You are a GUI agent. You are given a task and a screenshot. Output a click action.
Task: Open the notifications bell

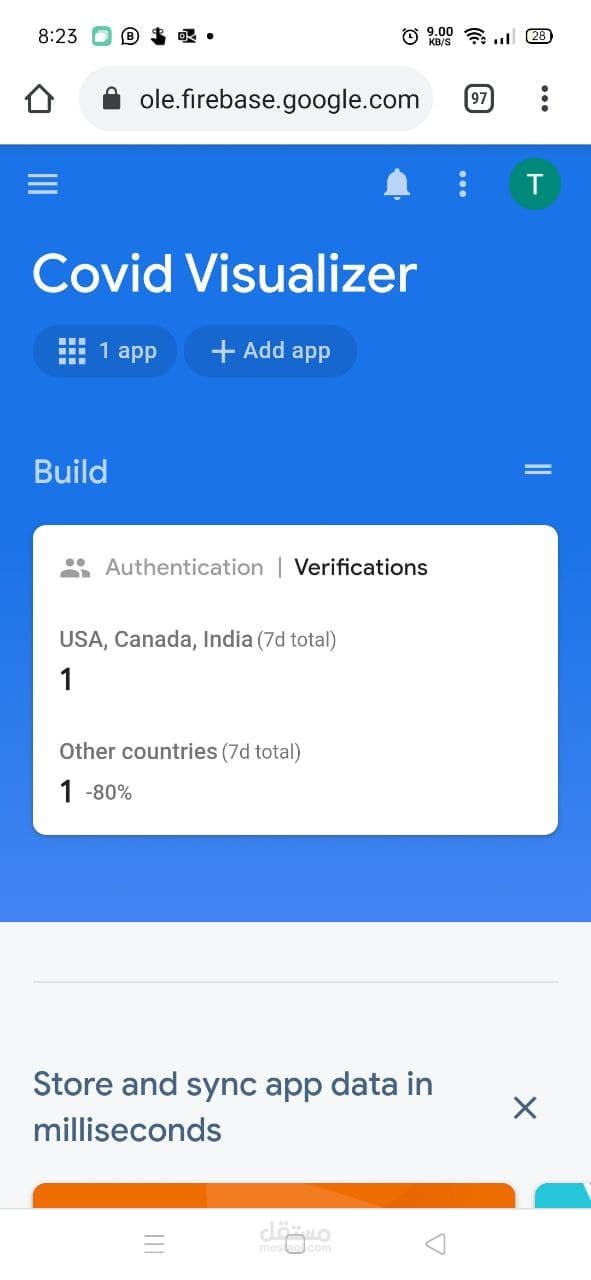(397, 184)
